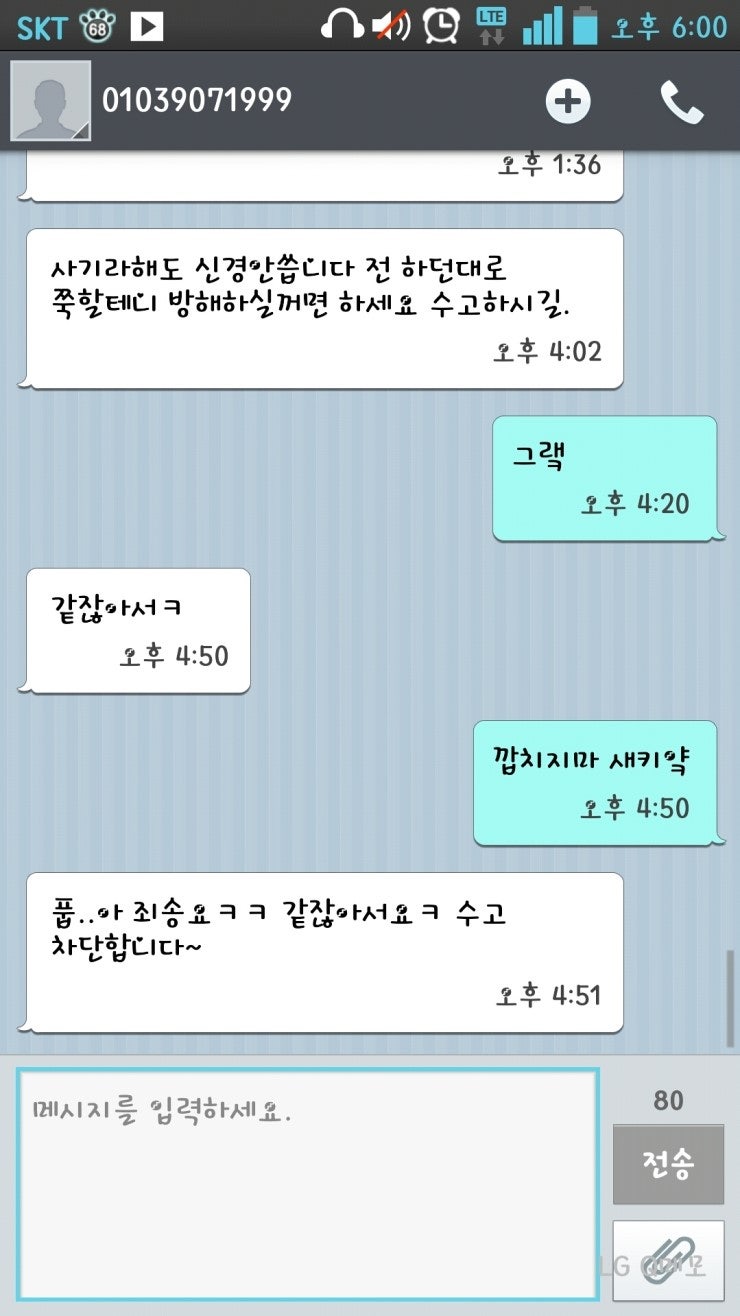Send the message with 전송 button
The height and width of the screenshot is (1316, 740).
[x=668, y=1165]
